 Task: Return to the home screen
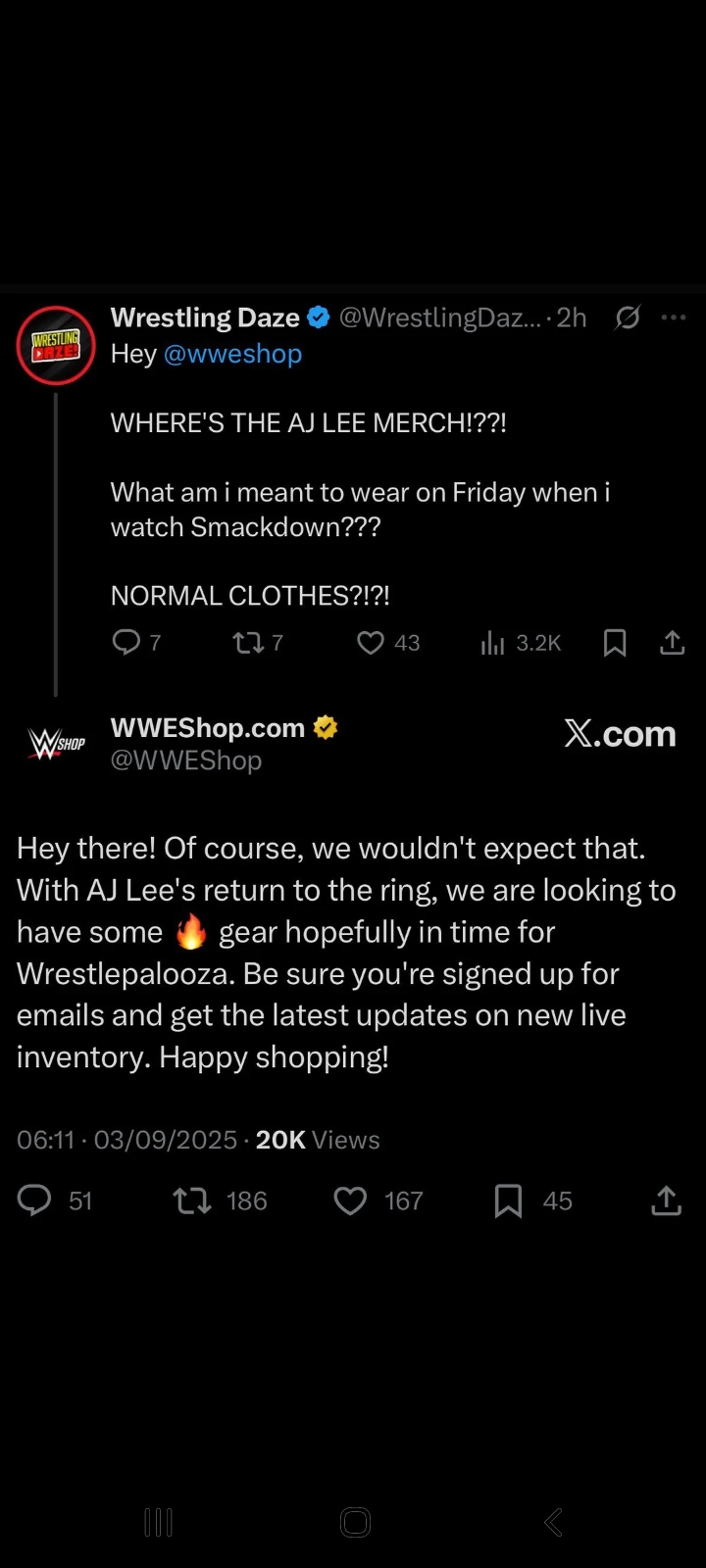point(355,1522)
